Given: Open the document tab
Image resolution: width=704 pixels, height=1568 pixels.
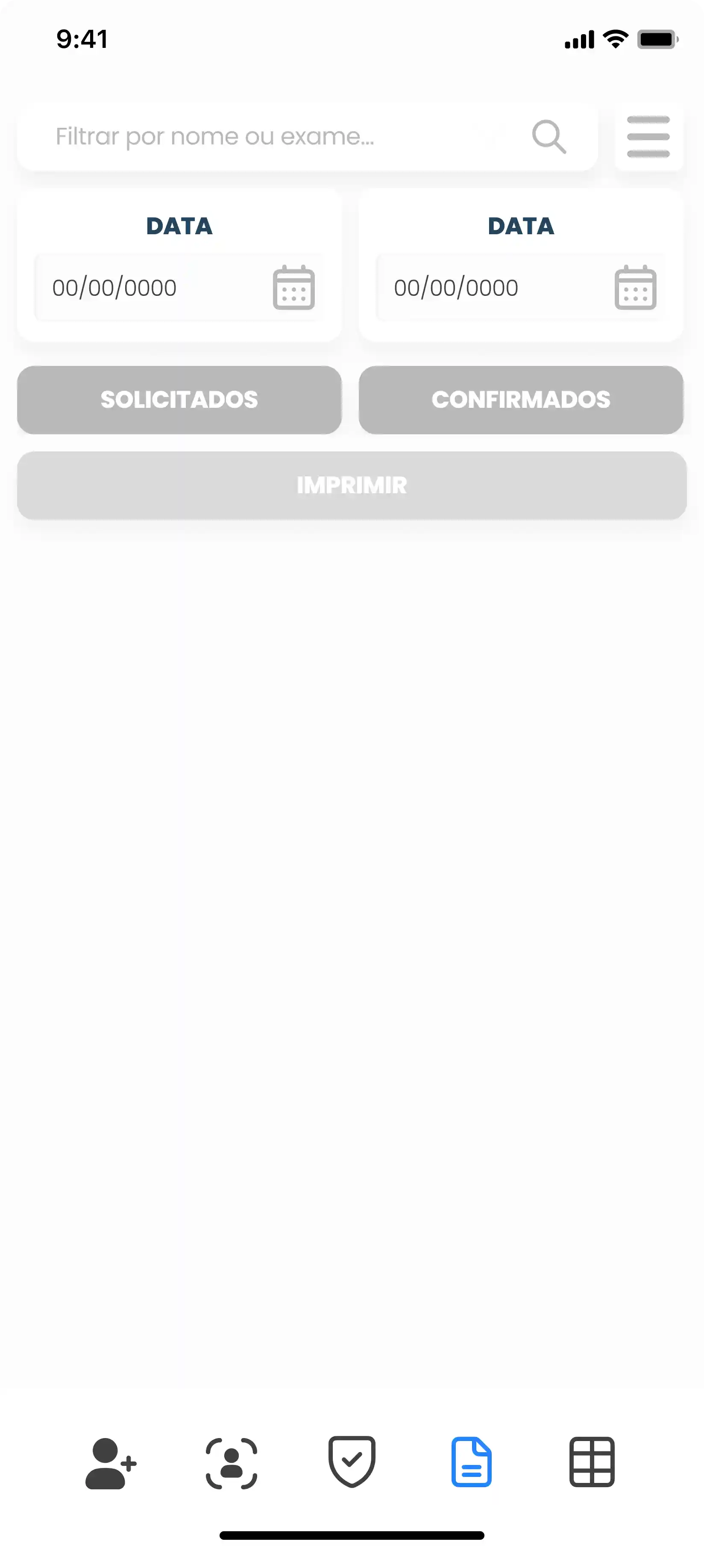Looking at the screenshot, I should 472,1462.
